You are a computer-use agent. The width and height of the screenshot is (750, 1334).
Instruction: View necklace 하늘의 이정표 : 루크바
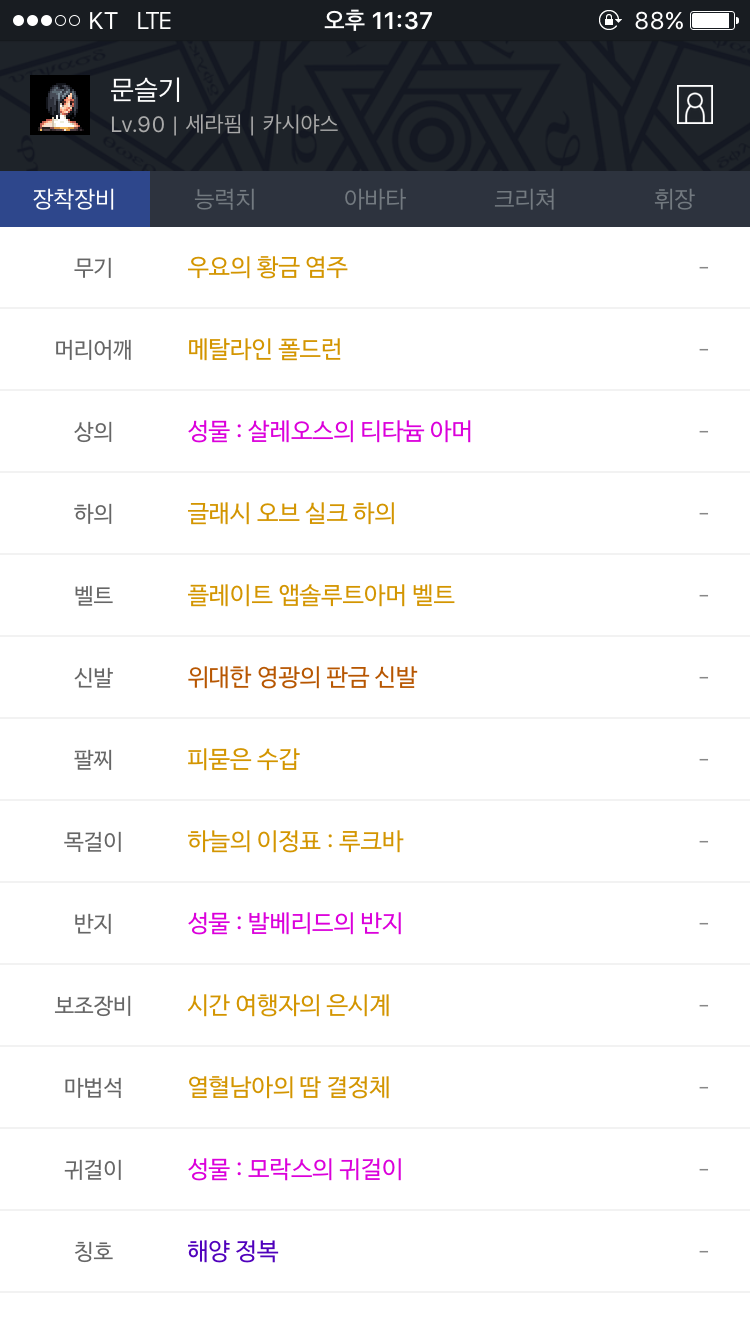(375, 842)
